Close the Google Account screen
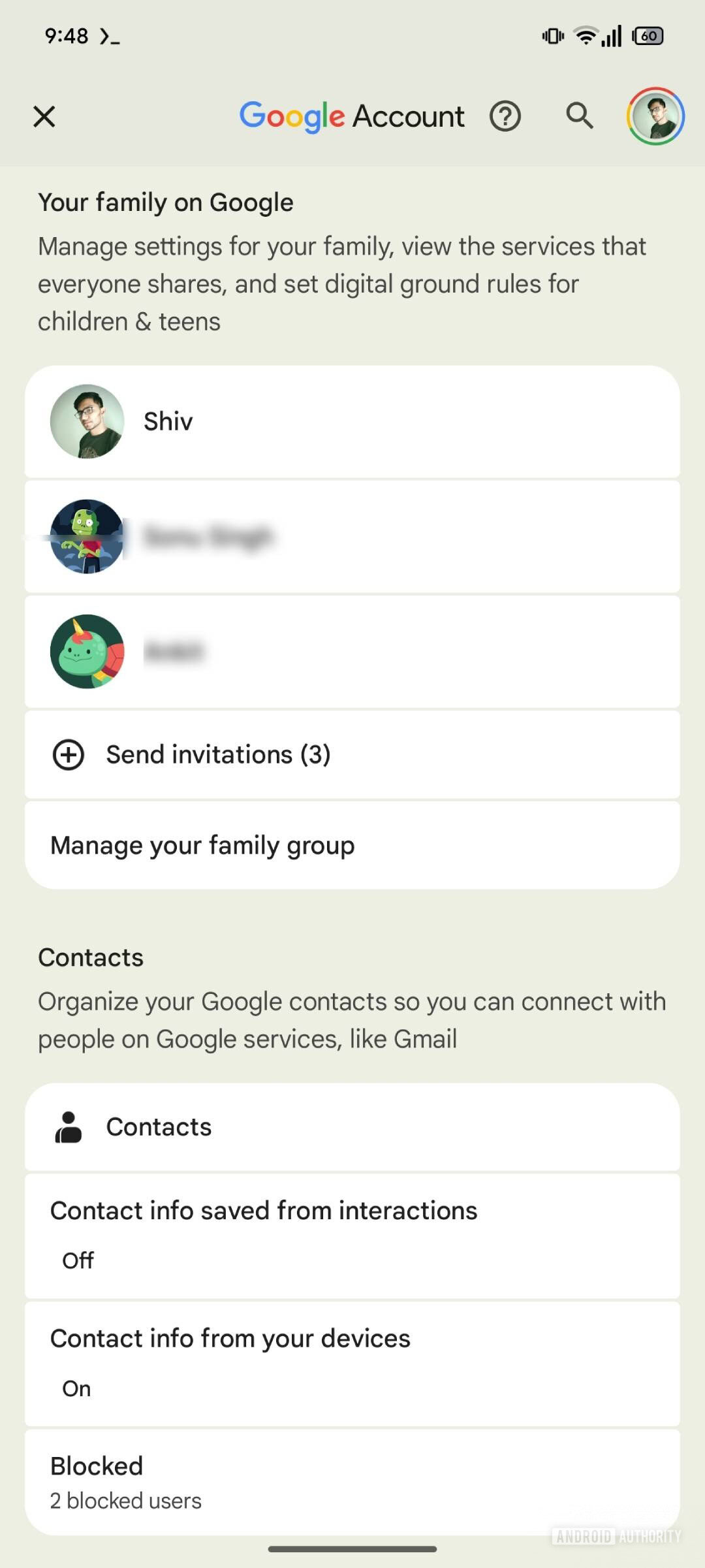The width and height of the screenshot is (705, 1568). pos(44,117)
